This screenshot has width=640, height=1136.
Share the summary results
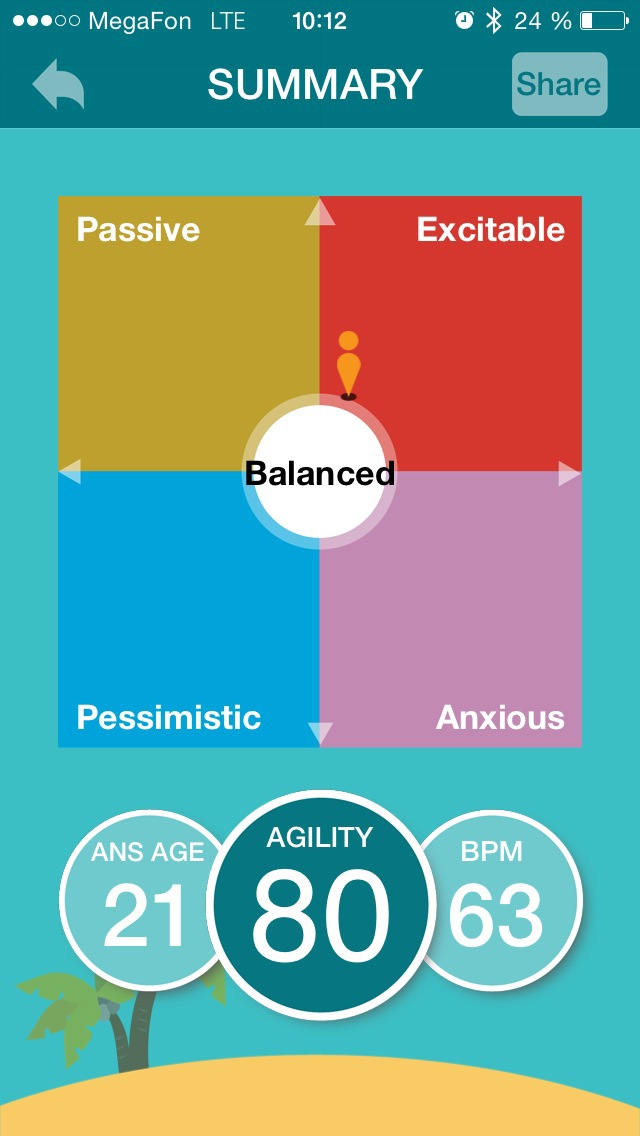tap(559, 85)
